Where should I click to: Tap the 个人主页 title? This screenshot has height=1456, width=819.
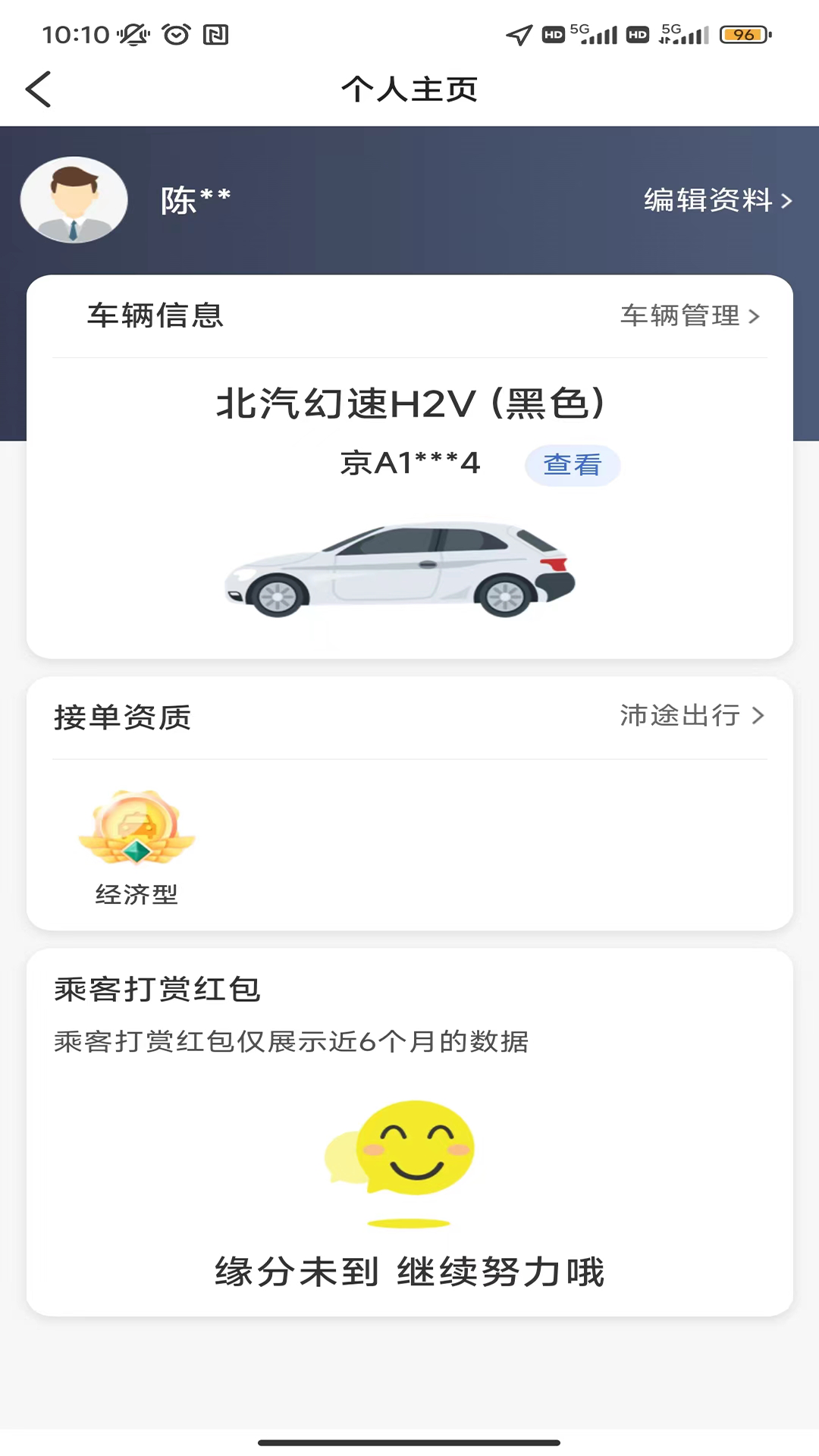pos(409,89)
